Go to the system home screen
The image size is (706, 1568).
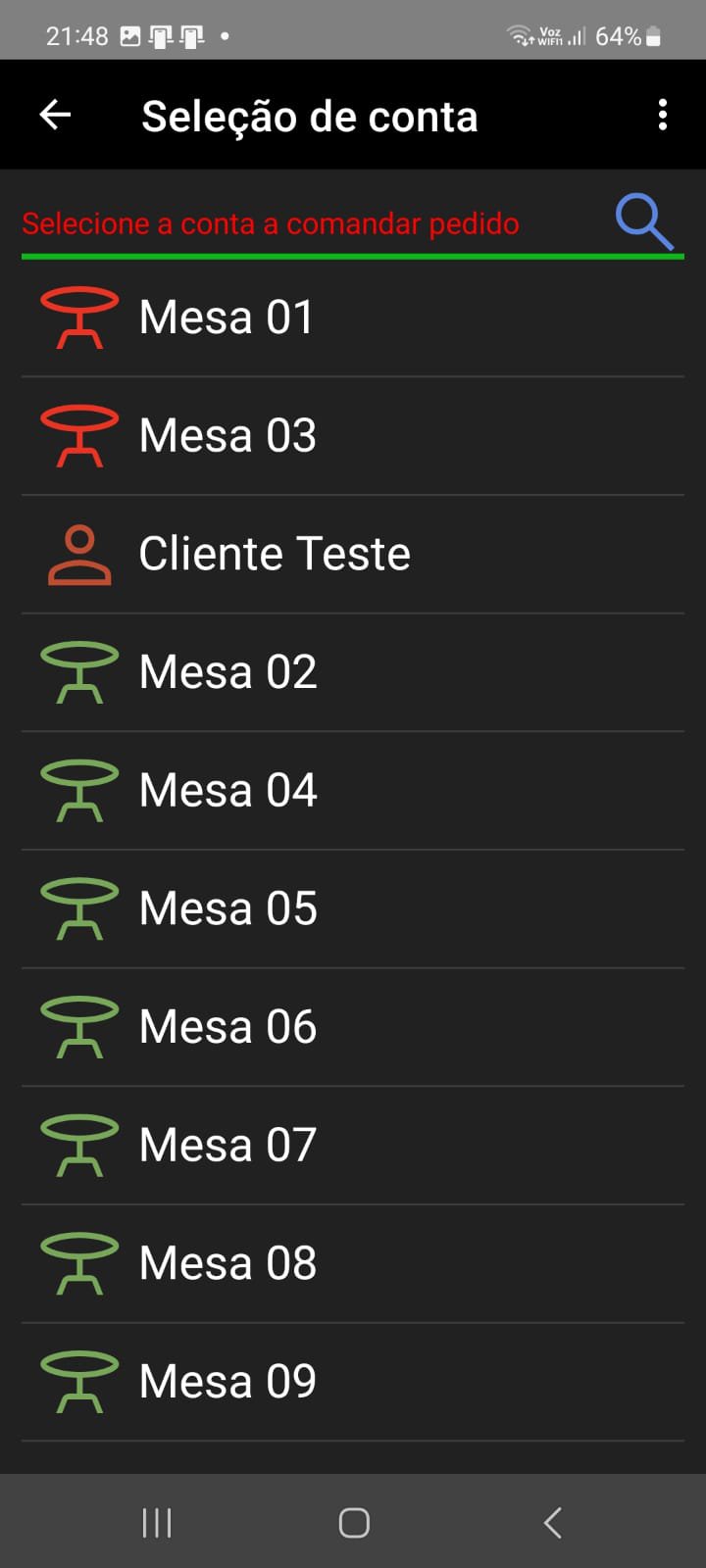(354, 1523)
